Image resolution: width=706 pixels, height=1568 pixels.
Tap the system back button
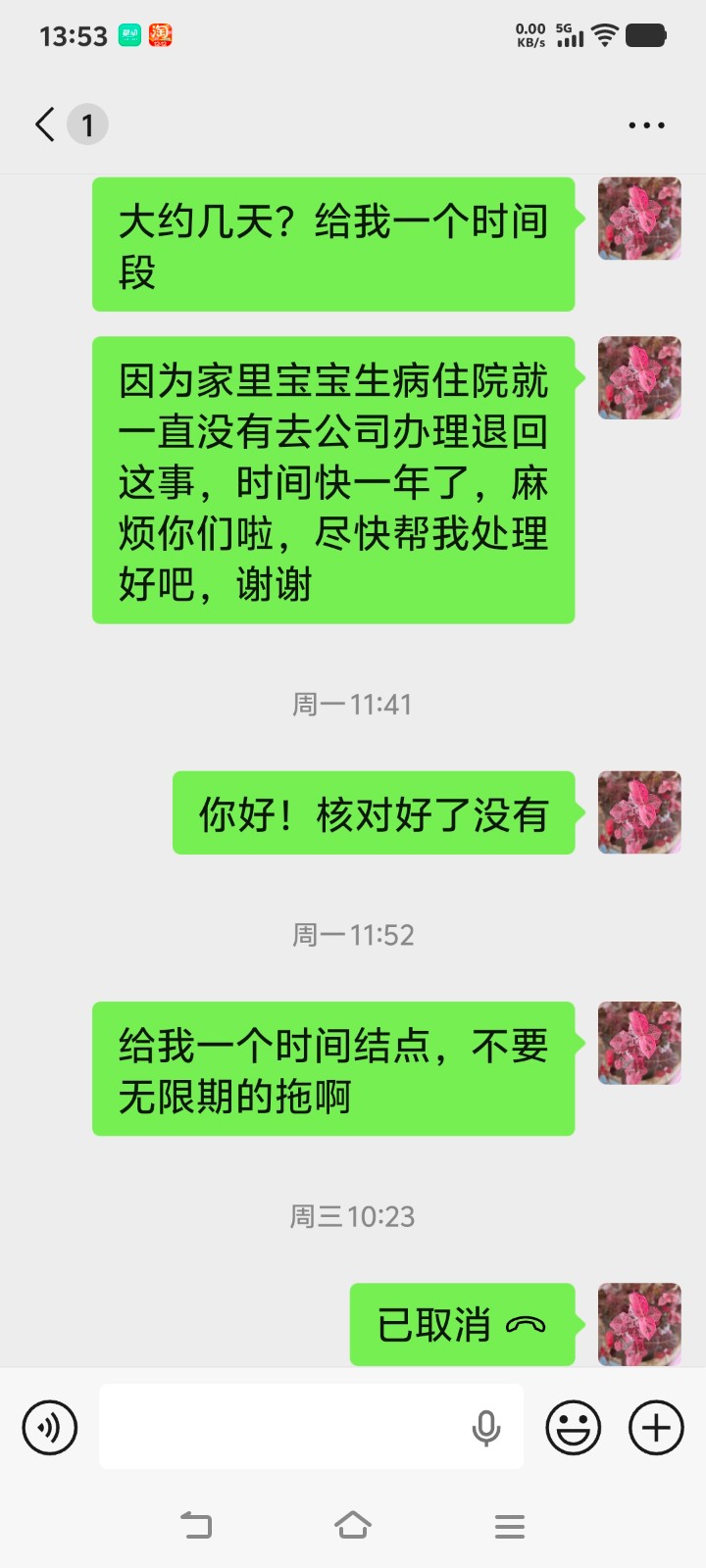pyautogui.click(x=196, y=1525)
